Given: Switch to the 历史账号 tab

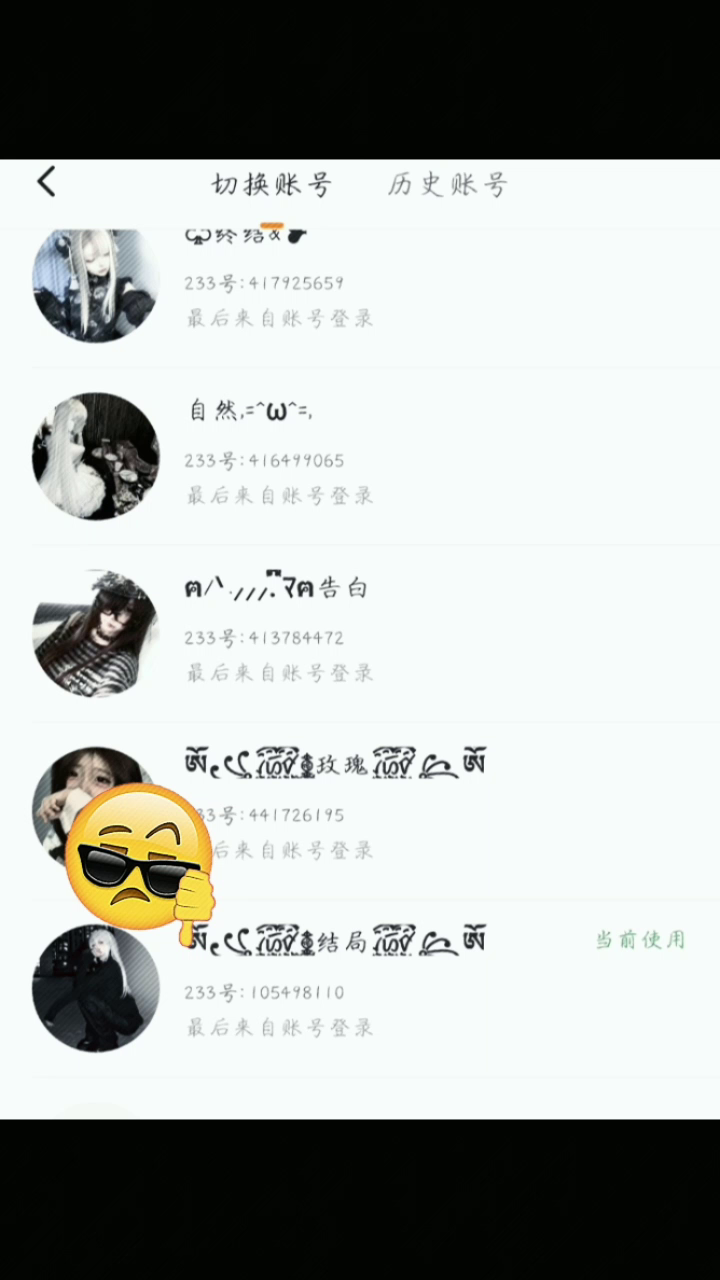Looking at the screenshot, I should click(x=448, y=185).
